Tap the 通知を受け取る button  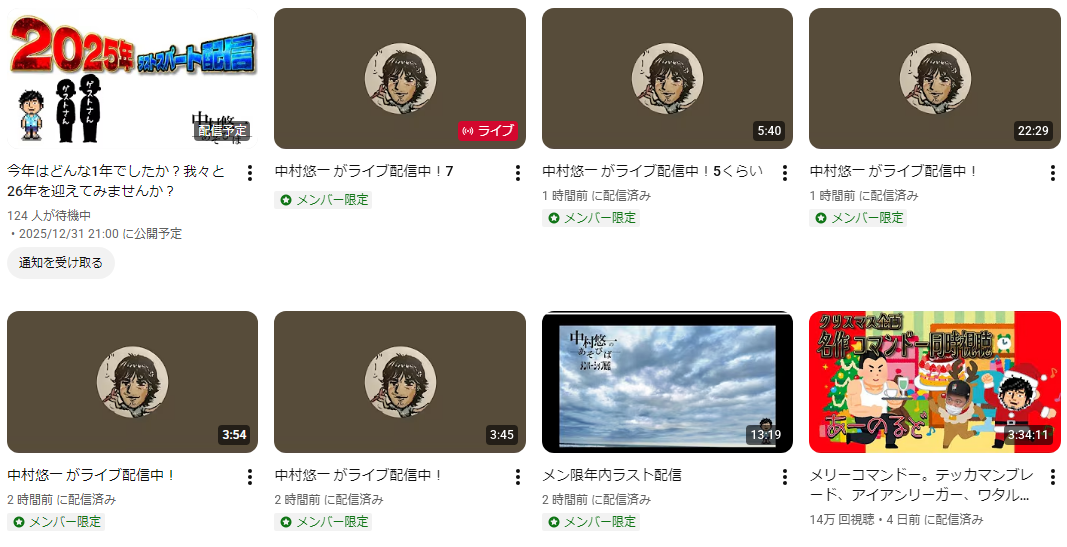61,263
